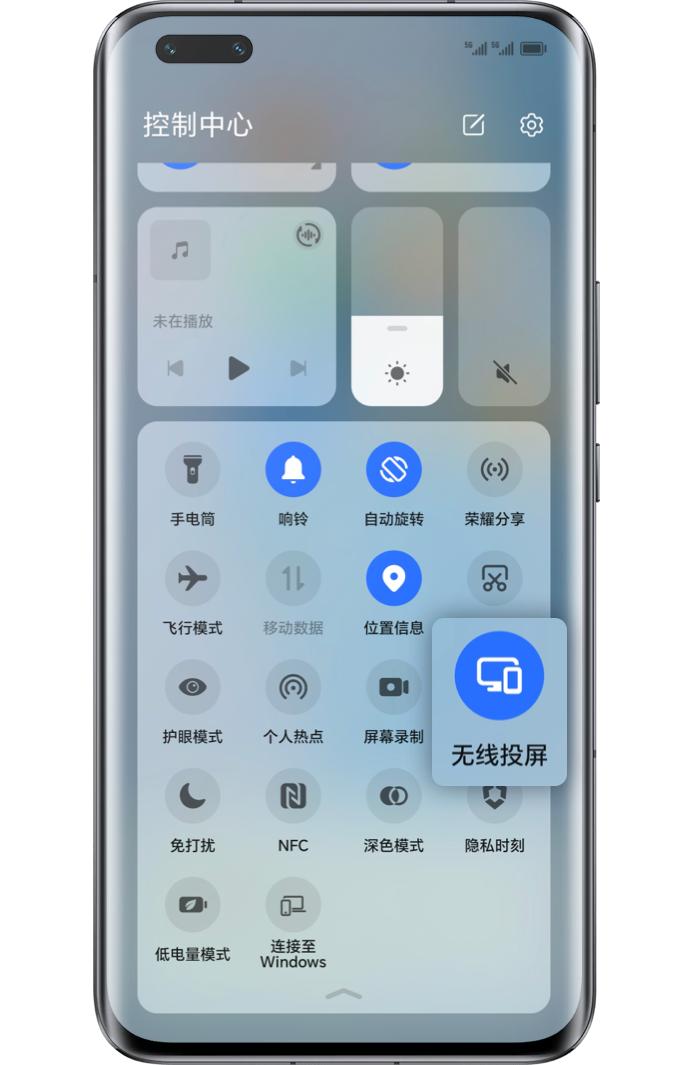Switch on dark mode (深色模式)
The image size is (690, 1065).
tap(394, 796)
